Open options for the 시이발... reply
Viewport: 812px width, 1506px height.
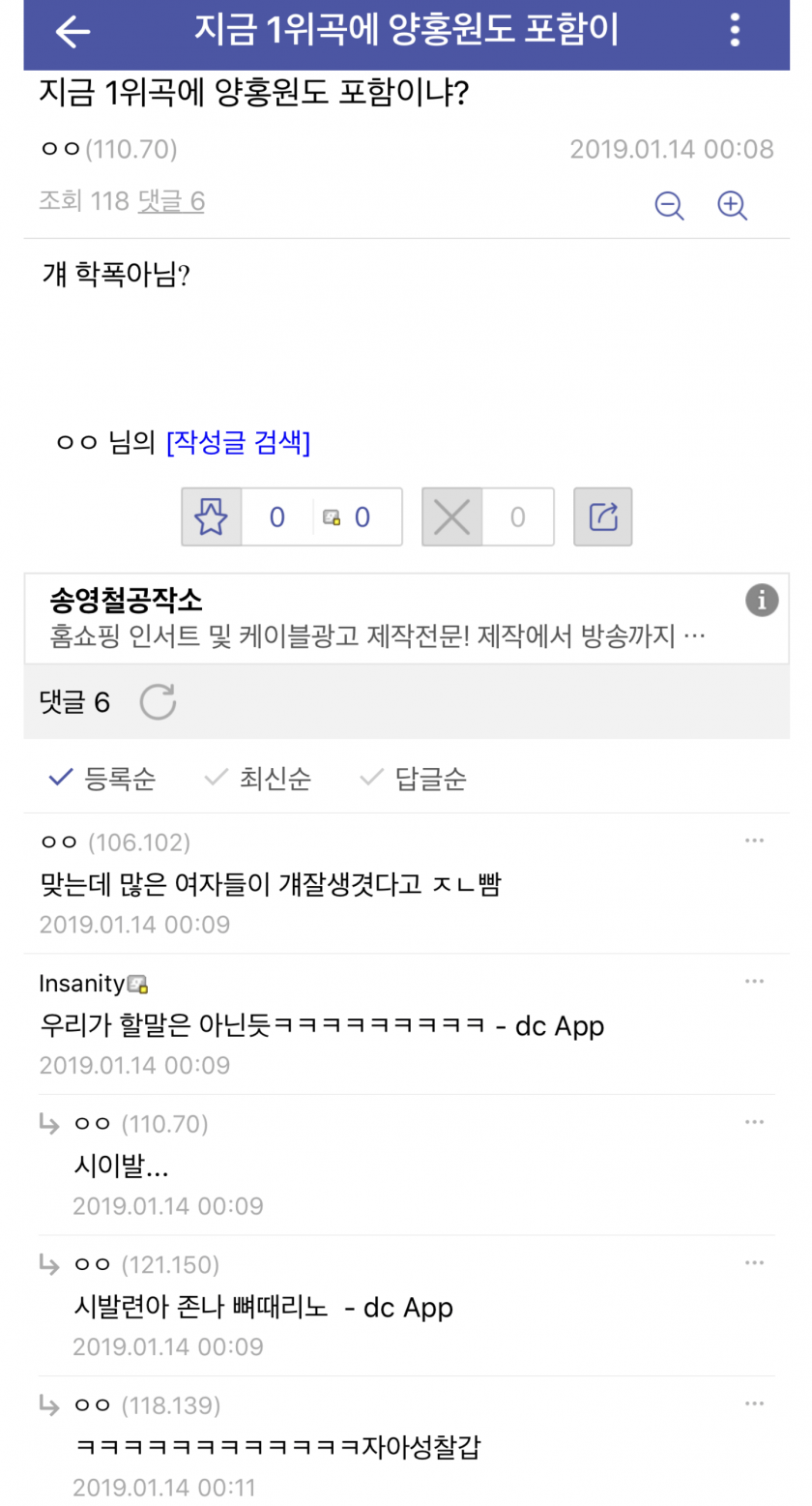[x=755, y=1123]
